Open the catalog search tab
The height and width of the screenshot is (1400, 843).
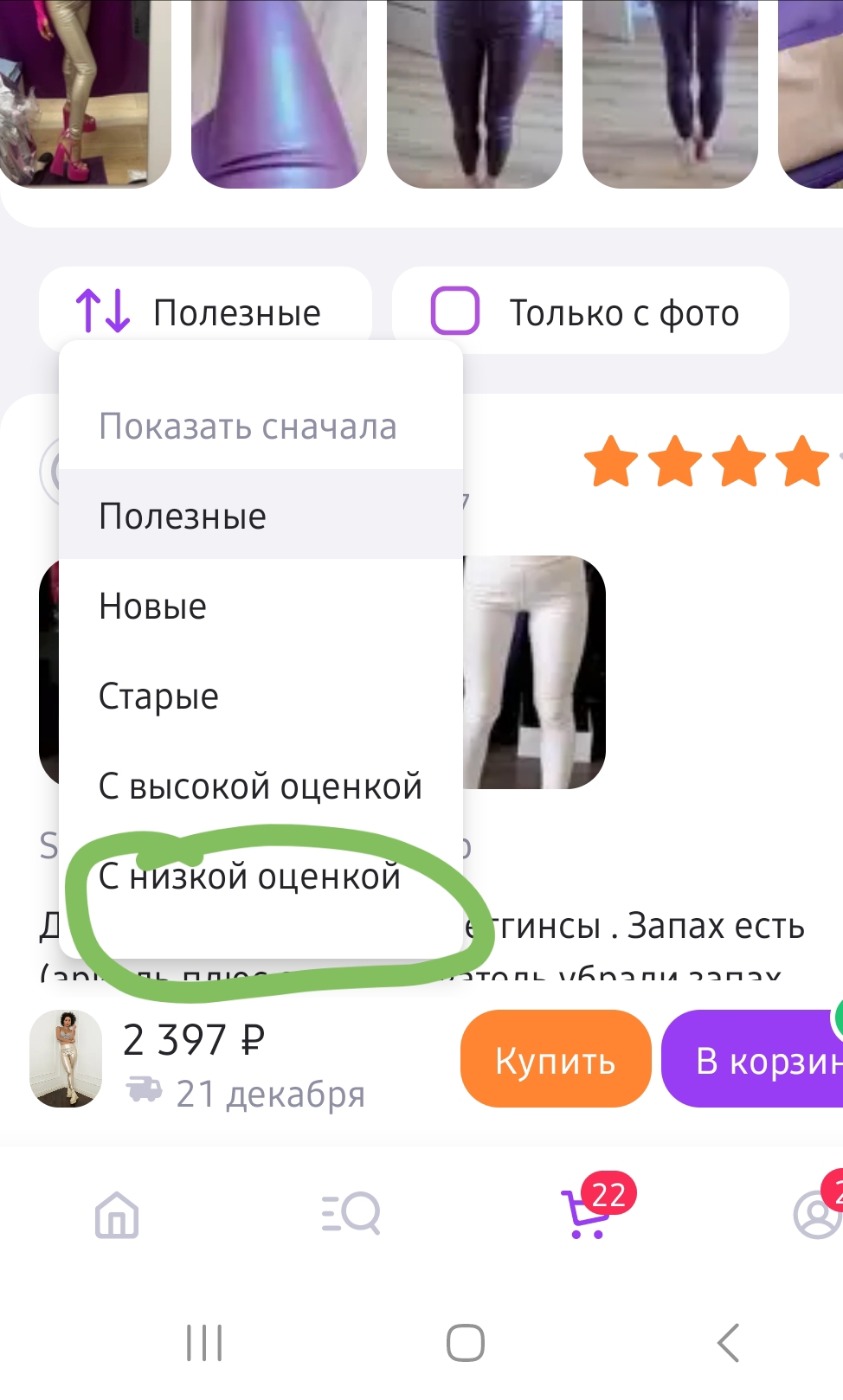tap(351, 1213)
